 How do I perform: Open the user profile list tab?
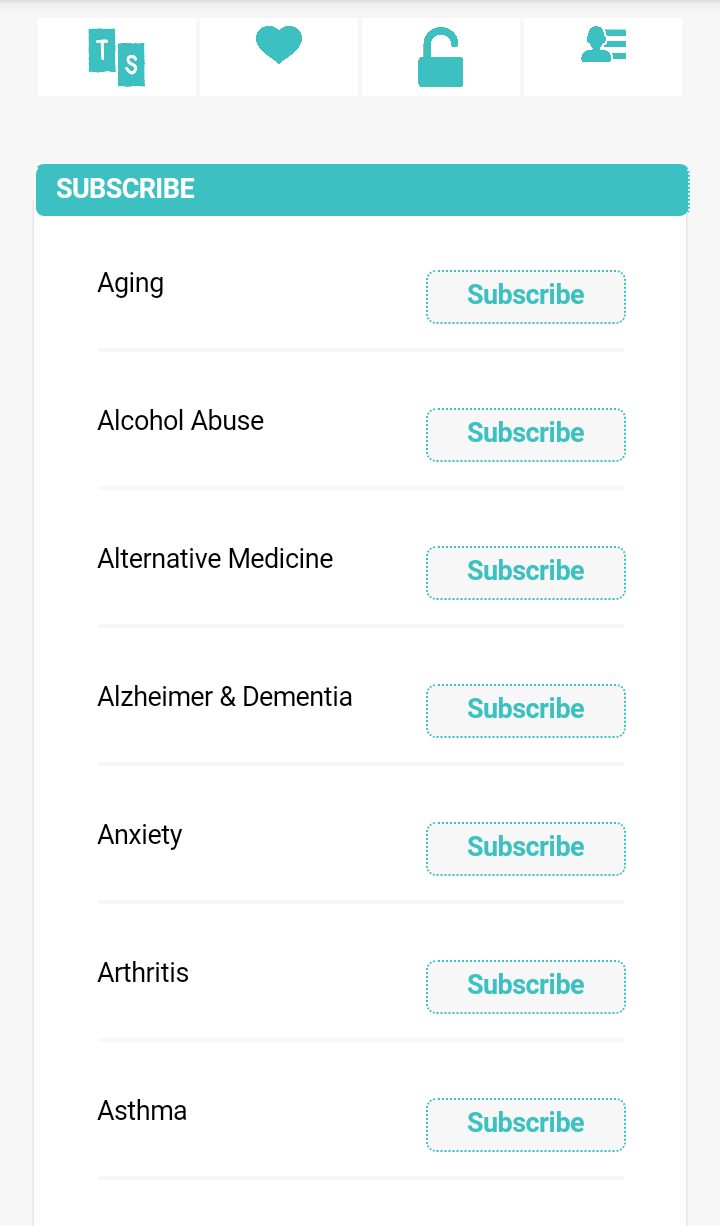click(x=603, y=57)
